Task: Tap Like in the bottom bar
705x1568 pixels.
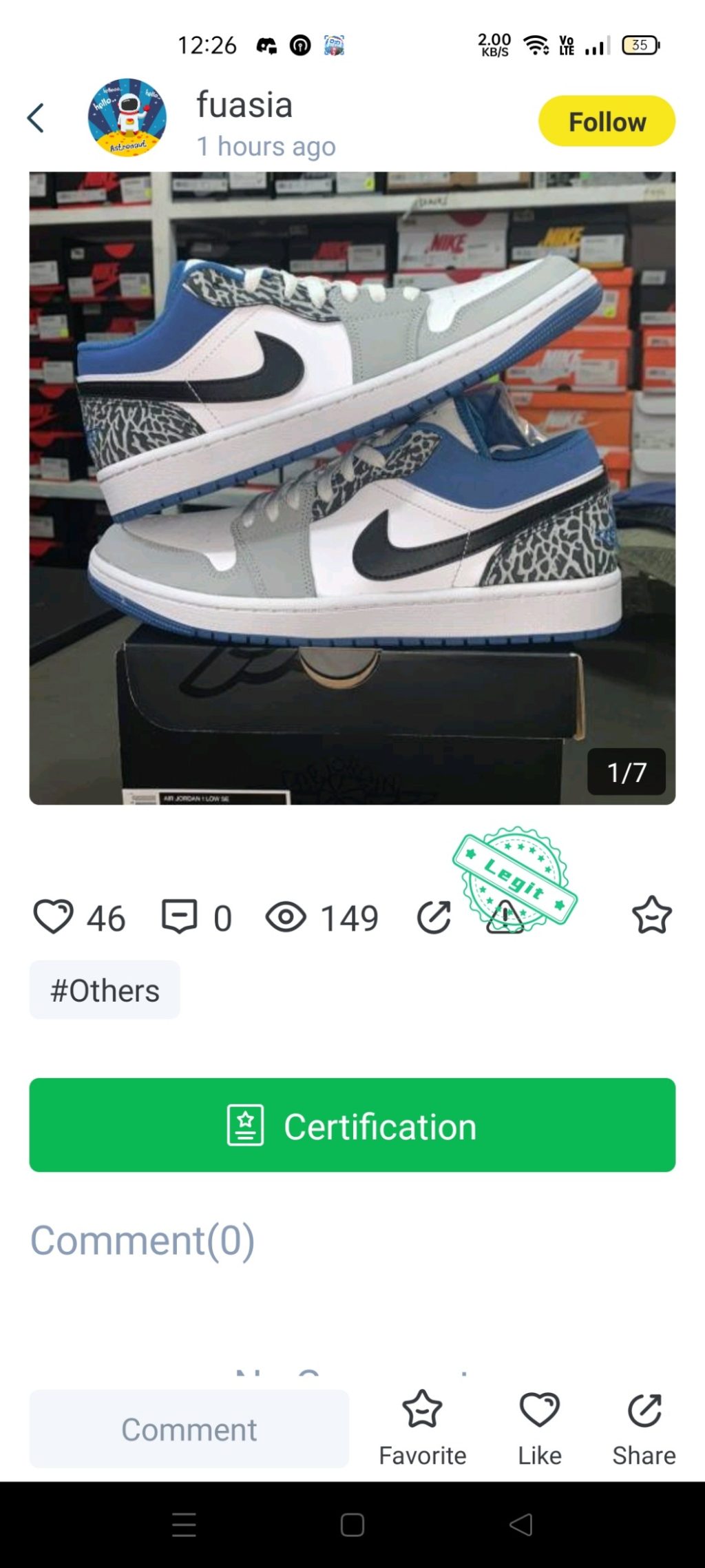Action: coord(539,1427)
